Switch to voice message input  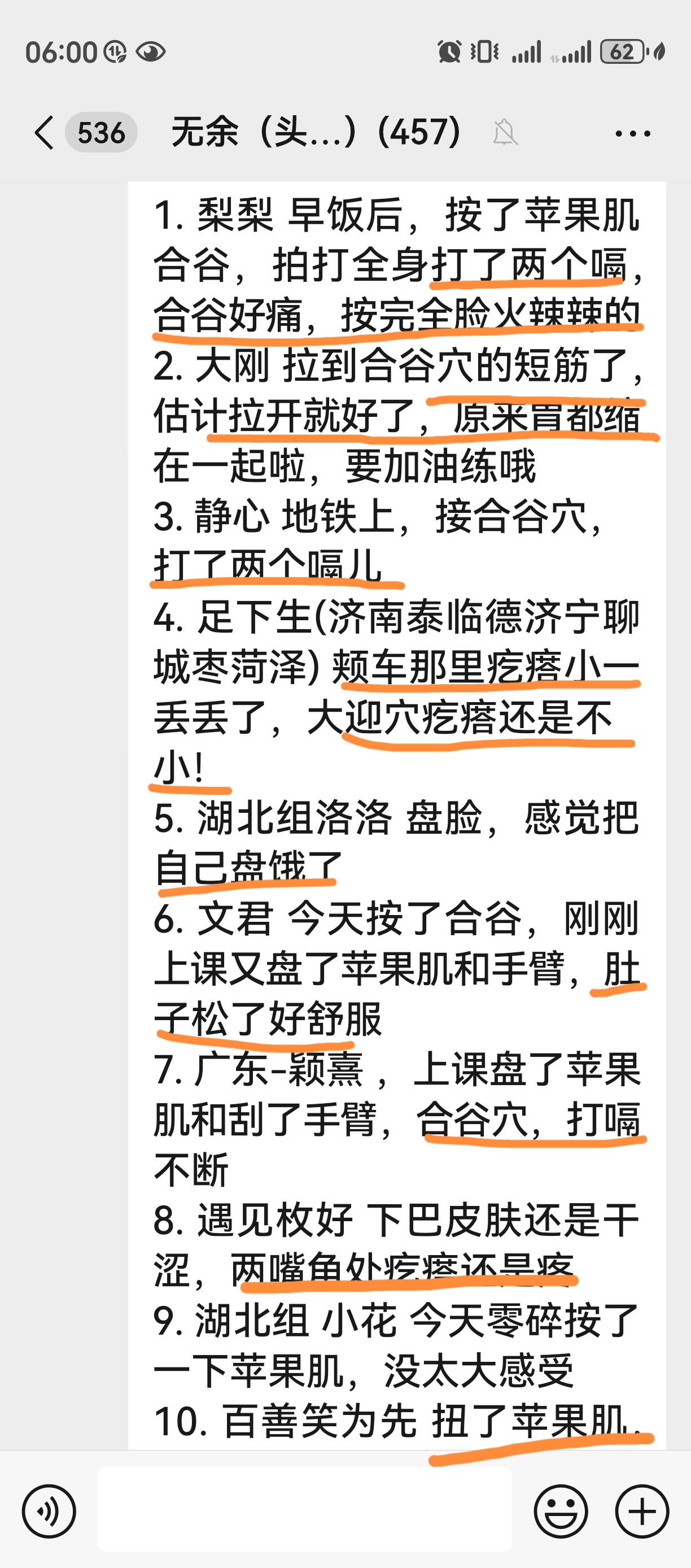(49, 1512)
